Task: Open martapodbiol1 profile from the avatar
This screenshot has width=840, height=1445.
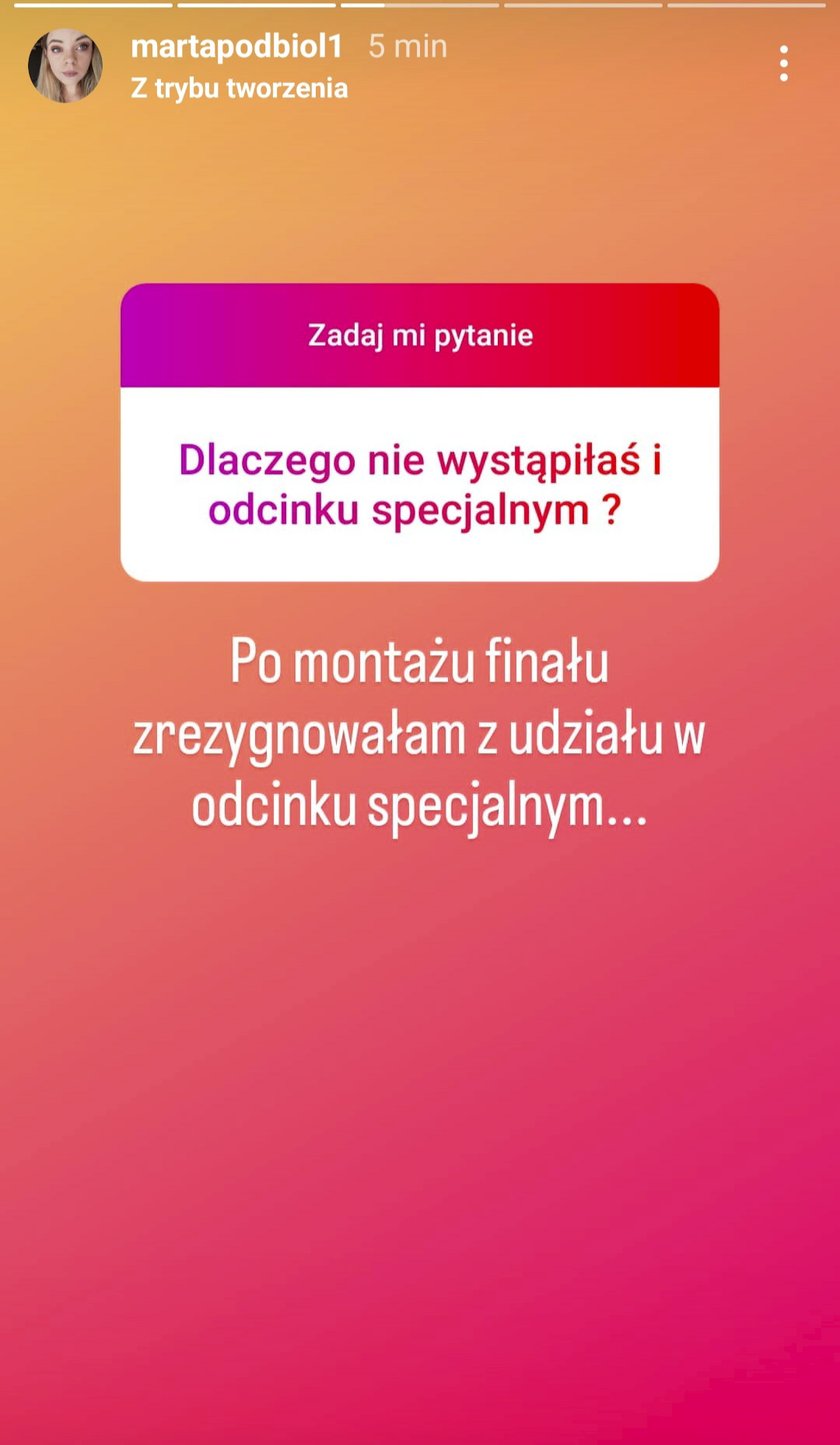Action: (x=65, y=66)
